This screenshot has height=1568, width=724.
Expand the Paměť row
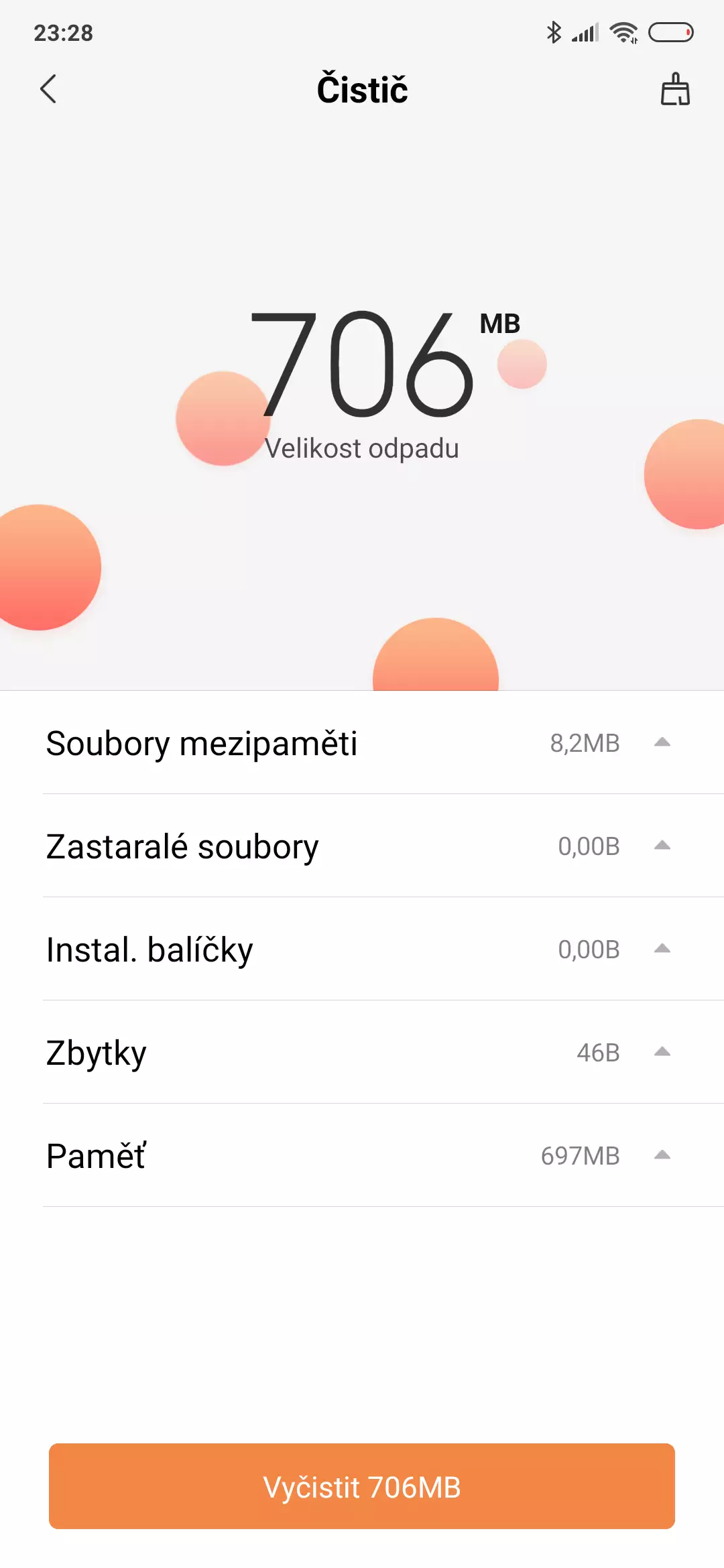pos(362,1155)
